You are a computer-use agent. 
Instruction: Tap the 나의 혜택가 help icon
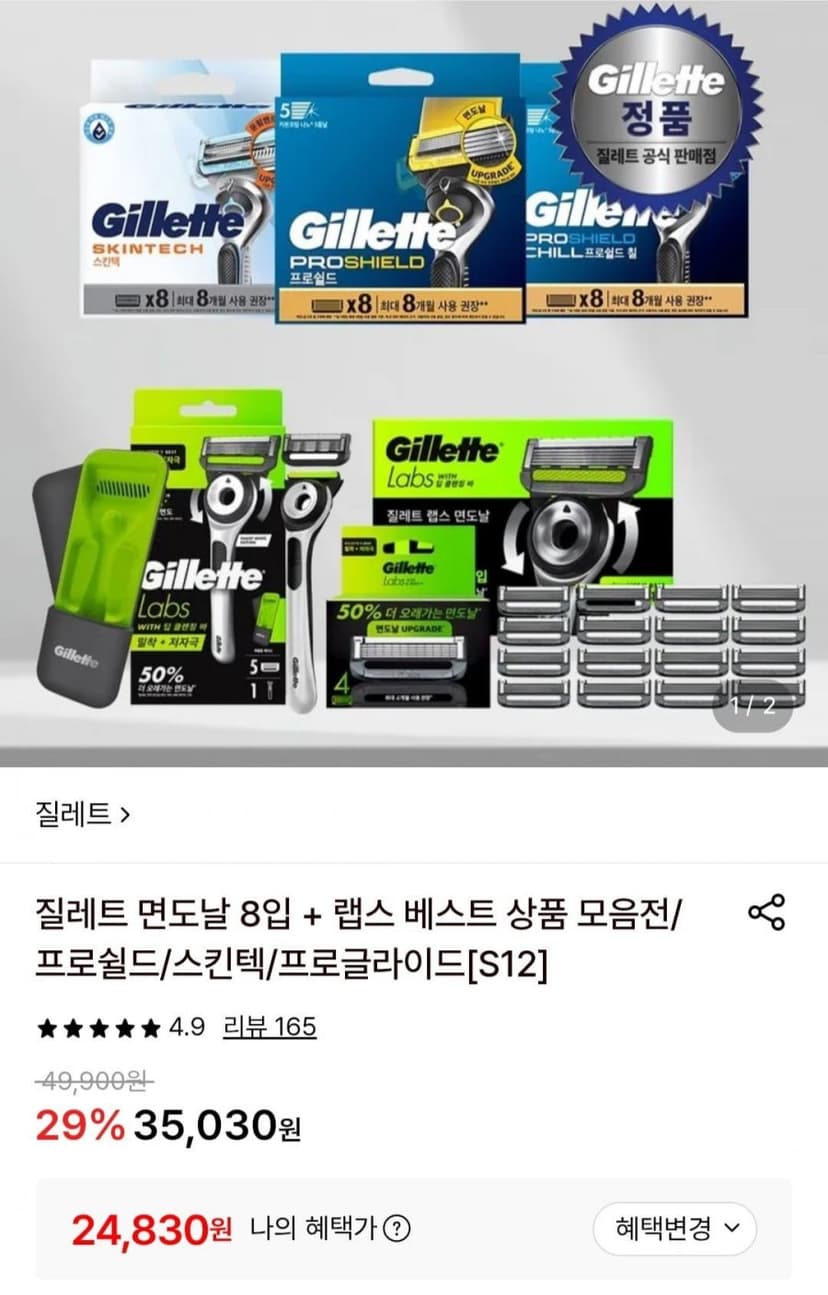(x=397, y=1228)
